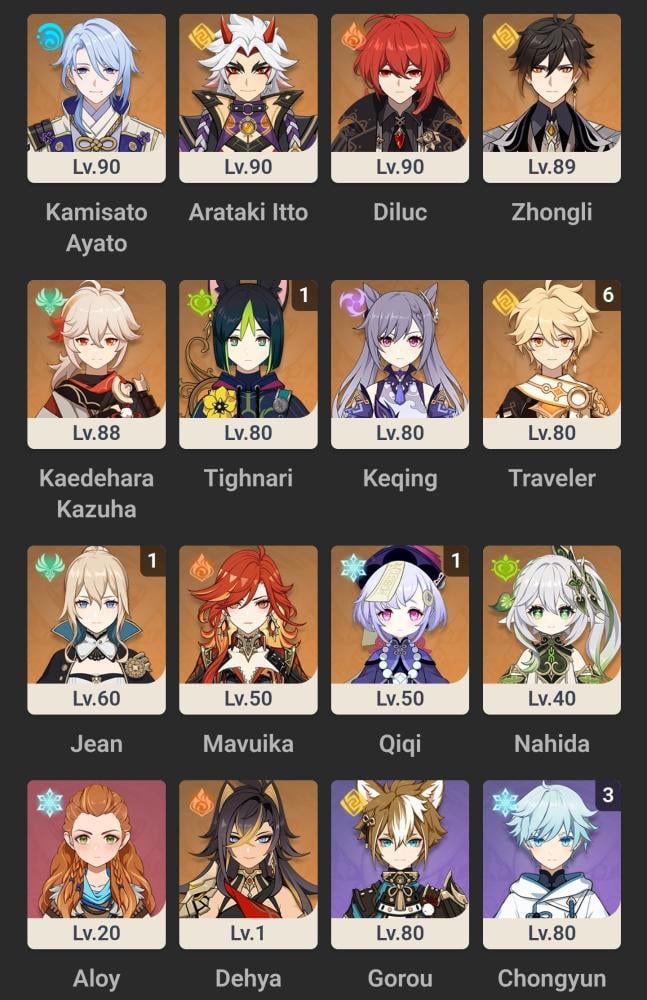Image resolution: width=647 pixels, height=1000 pixels.
Task: Select the Keqing card
Action: [x=400, y=364]
